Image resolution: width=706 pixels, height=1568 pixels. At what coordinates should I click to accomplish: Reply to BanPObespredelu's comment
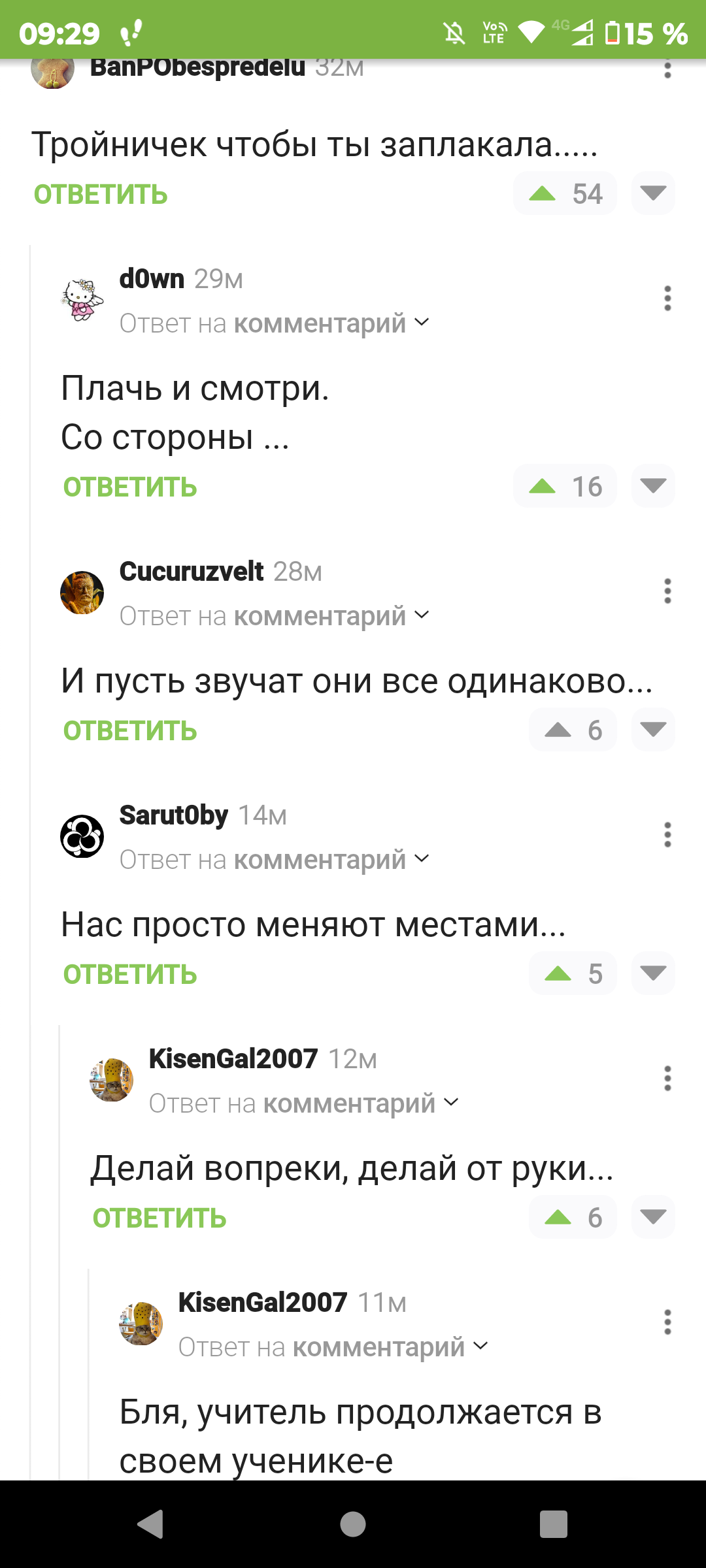(x=101, y=195)
